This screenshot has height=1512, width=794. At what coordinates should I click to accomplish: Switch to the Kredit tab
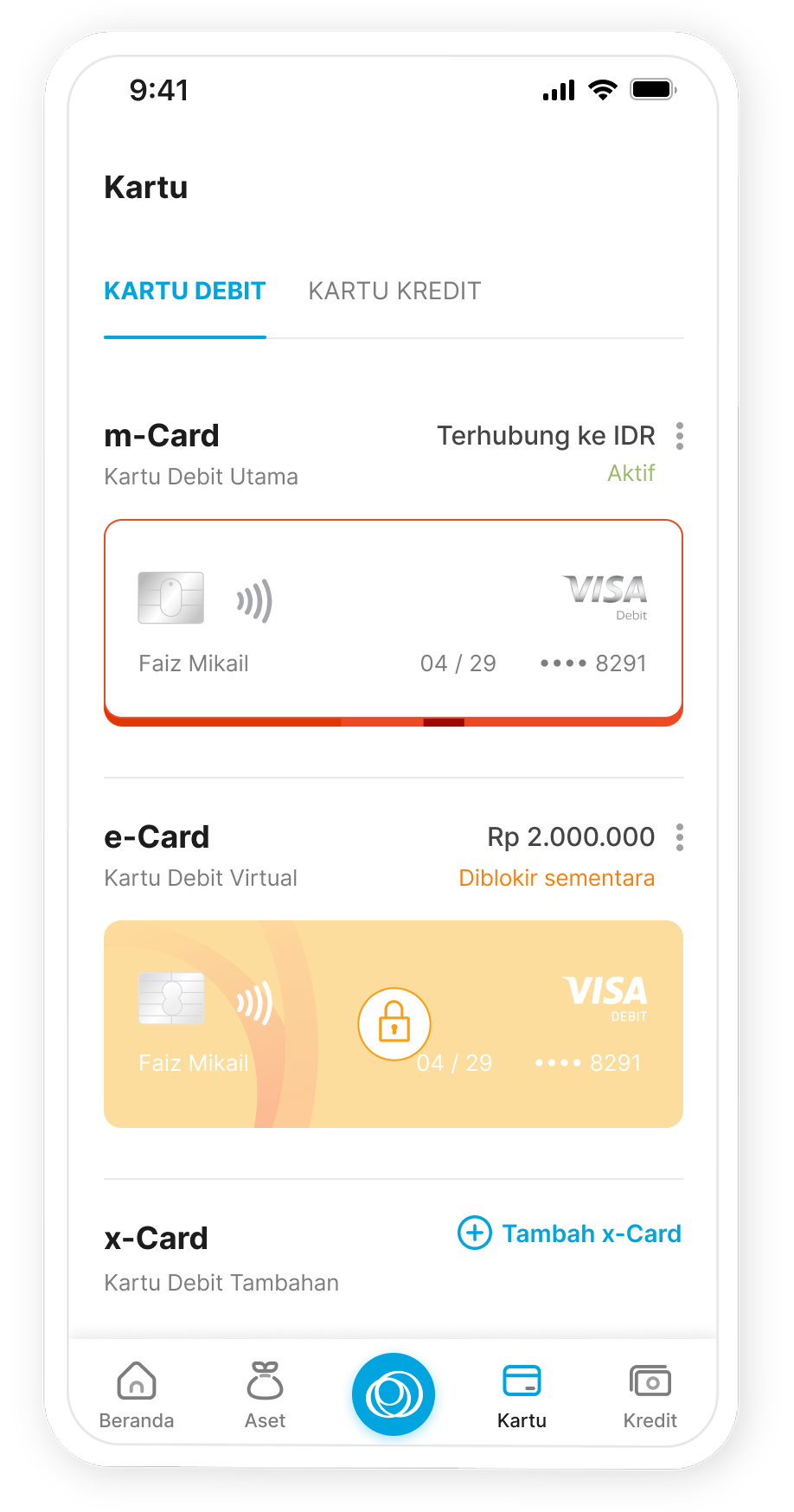tap(650, 1394)
